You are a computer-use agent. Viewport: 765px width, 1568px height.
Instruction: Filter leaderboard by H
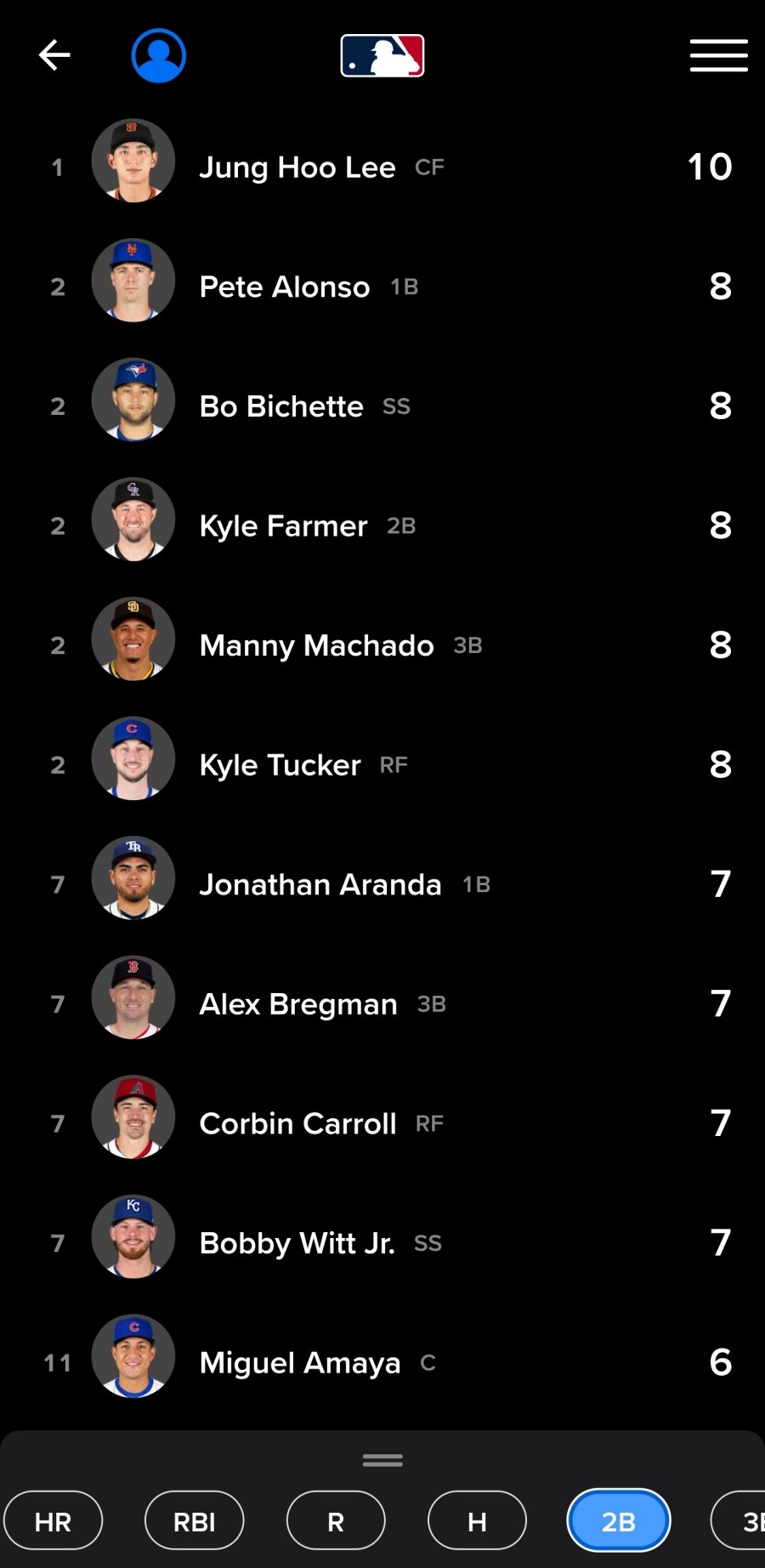pyautogui.click(x=477, y=1521)
